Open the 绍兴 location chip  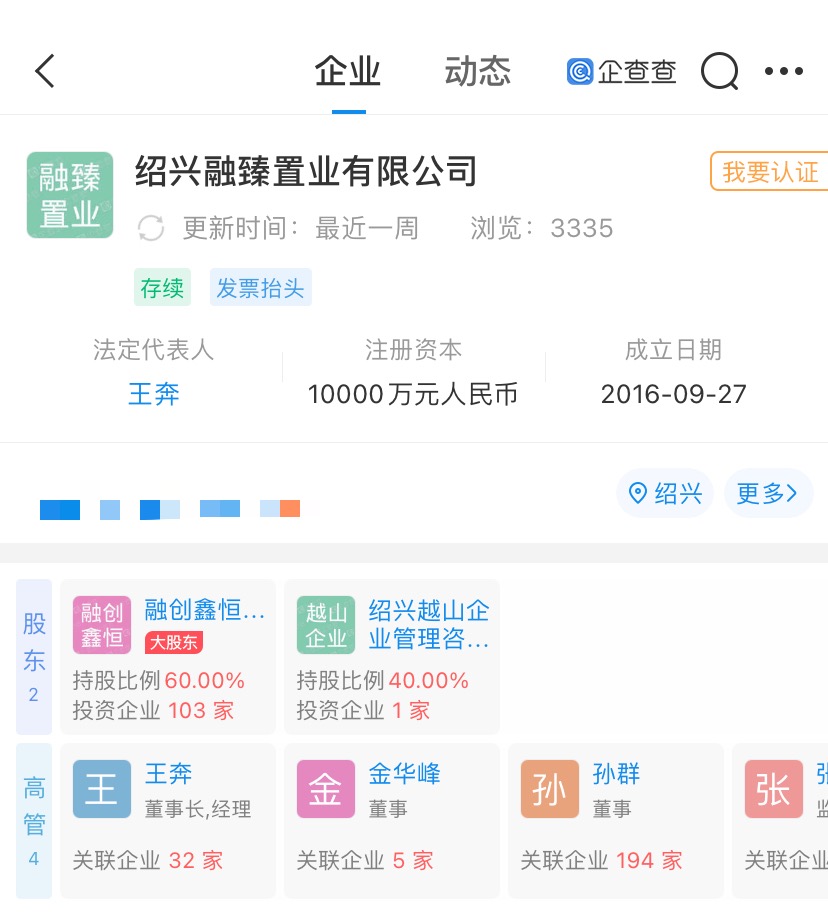point(664,493)
